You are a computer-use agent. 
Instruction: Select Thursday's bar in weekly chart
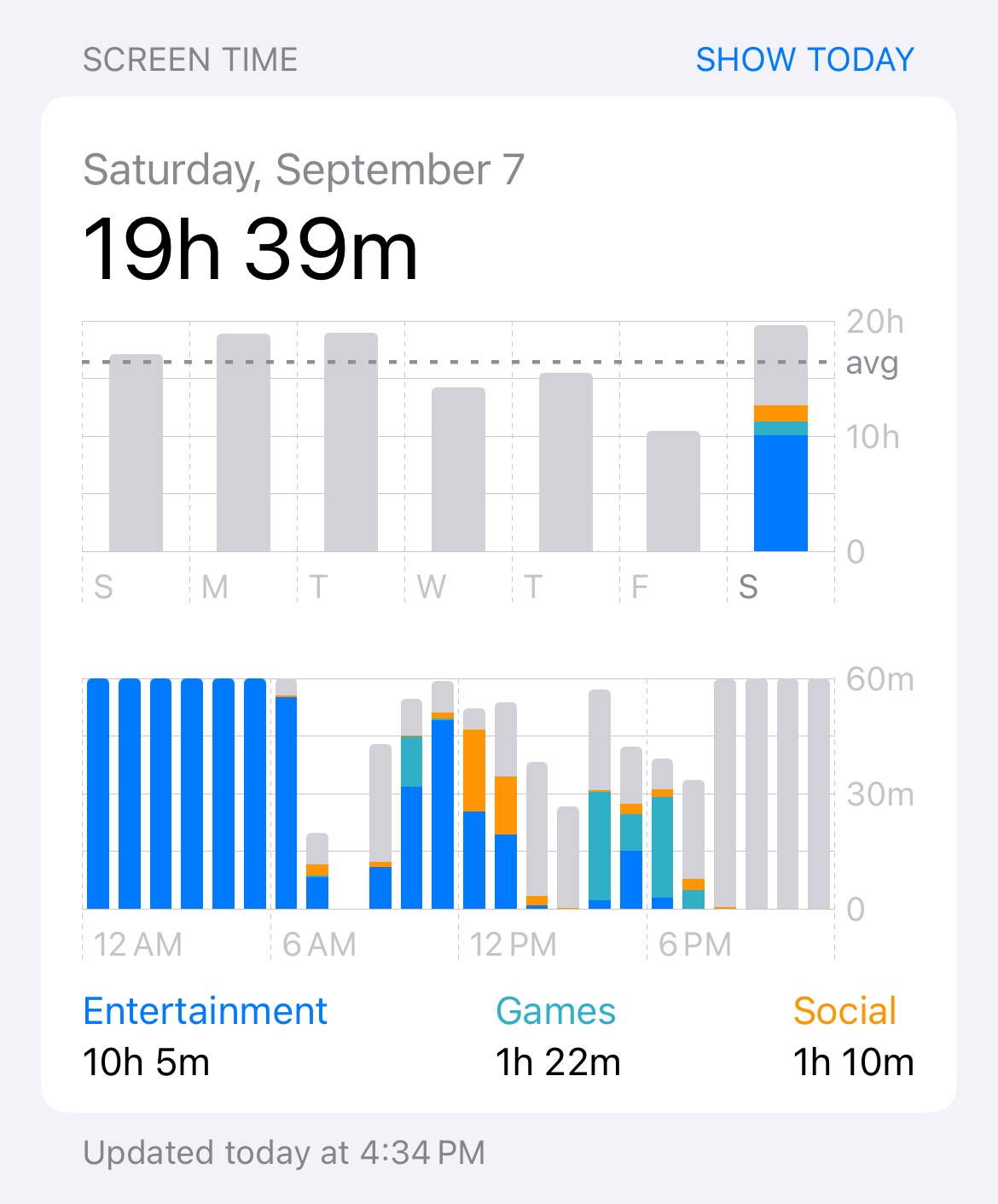(566, 462)
